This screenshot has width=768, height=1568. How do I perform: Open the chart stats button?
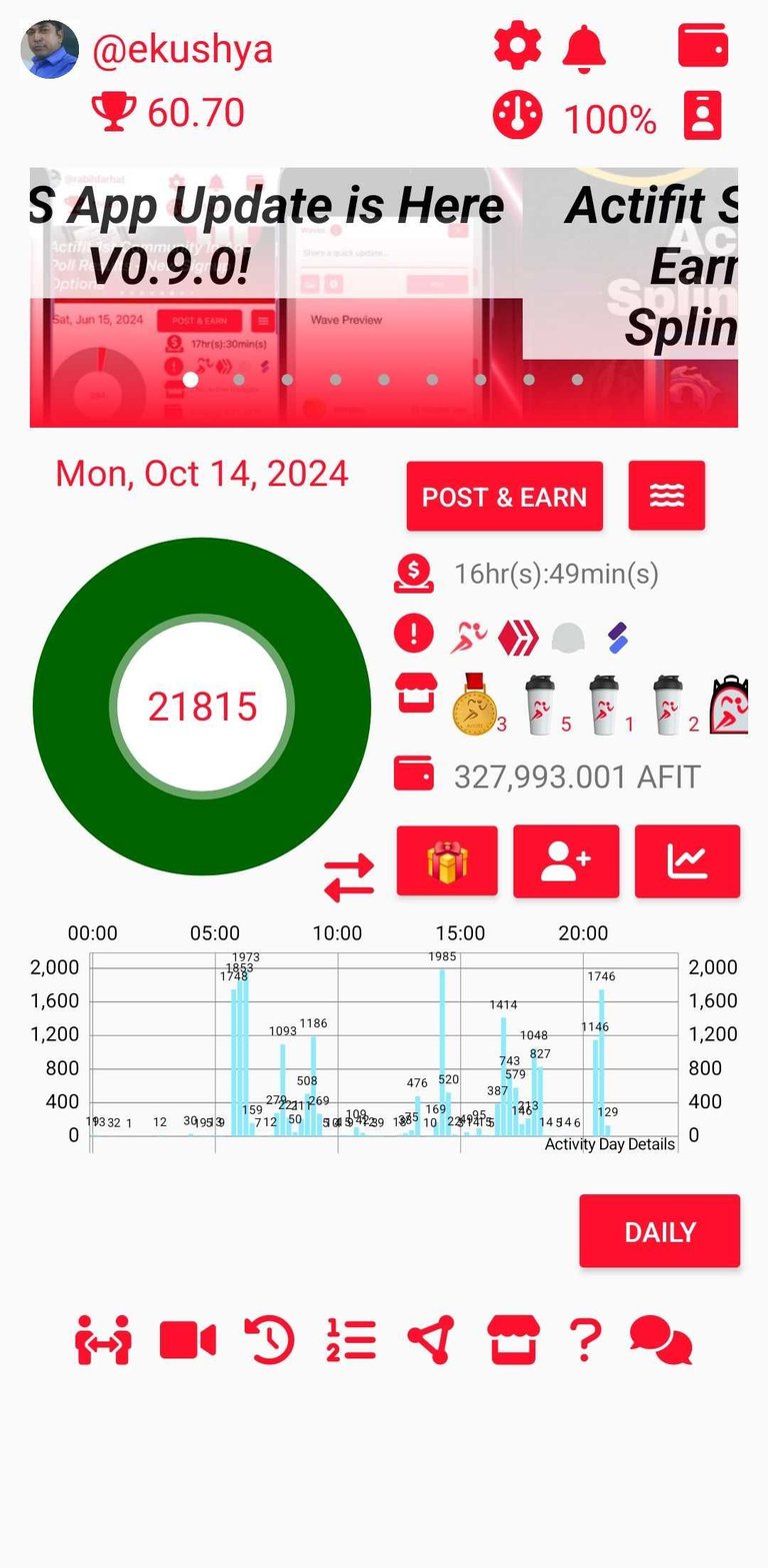pos(687,861)
